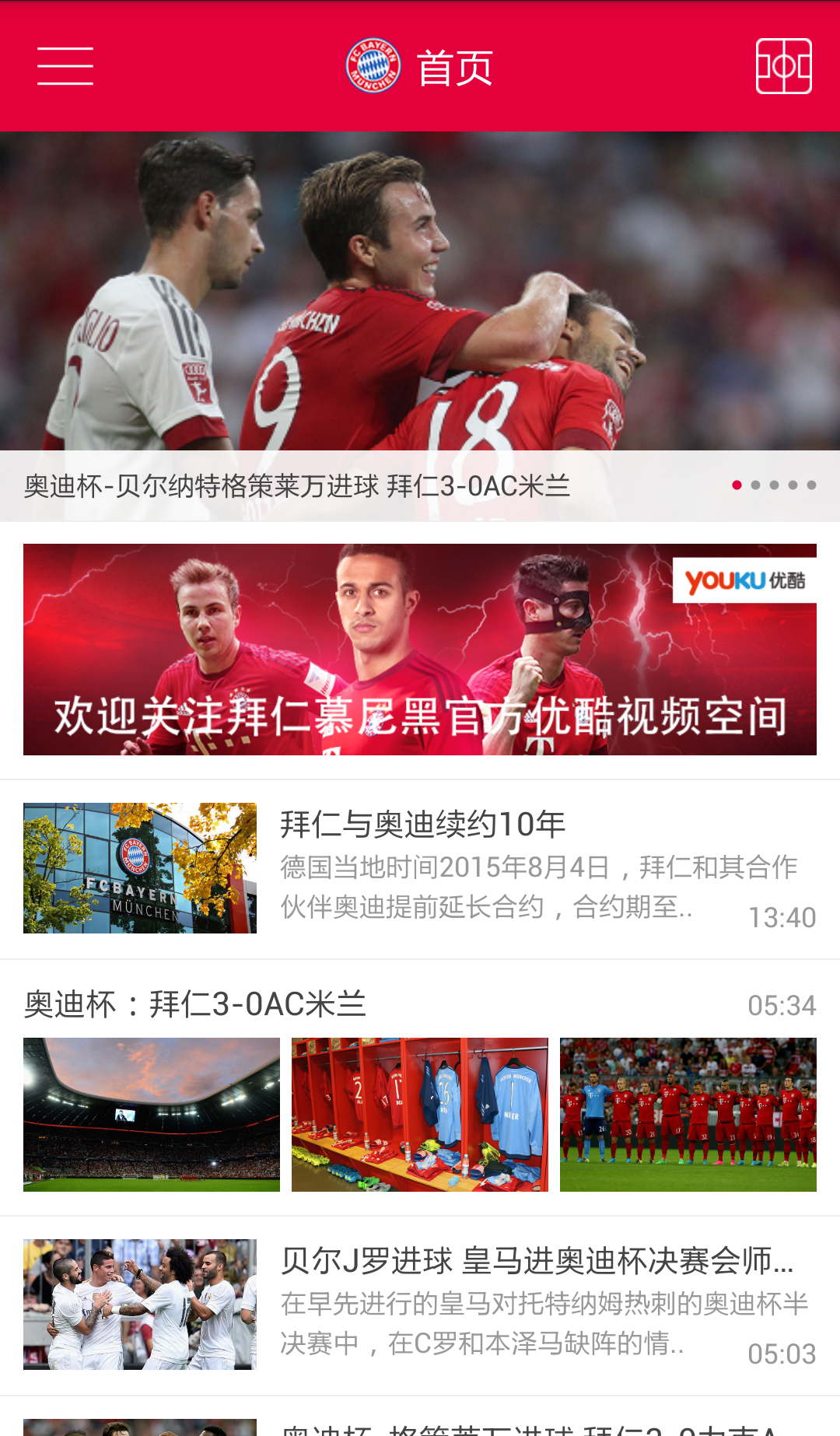Open the Allianz Arena sunset photo
The height and width of the screenshot is (1436, 840).
pos(151,1113)
